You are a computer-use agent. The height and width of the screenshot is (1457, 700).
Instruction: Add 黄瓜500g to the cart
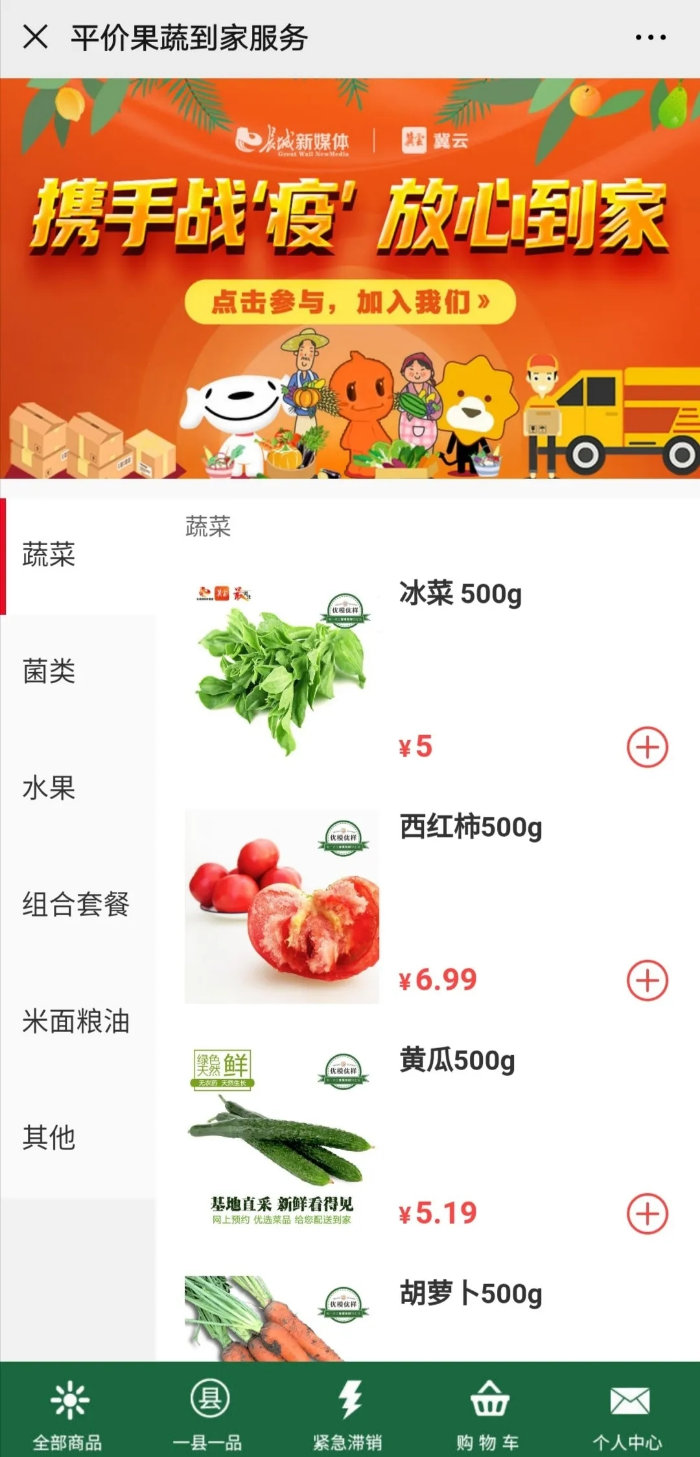click(647, 1214)
